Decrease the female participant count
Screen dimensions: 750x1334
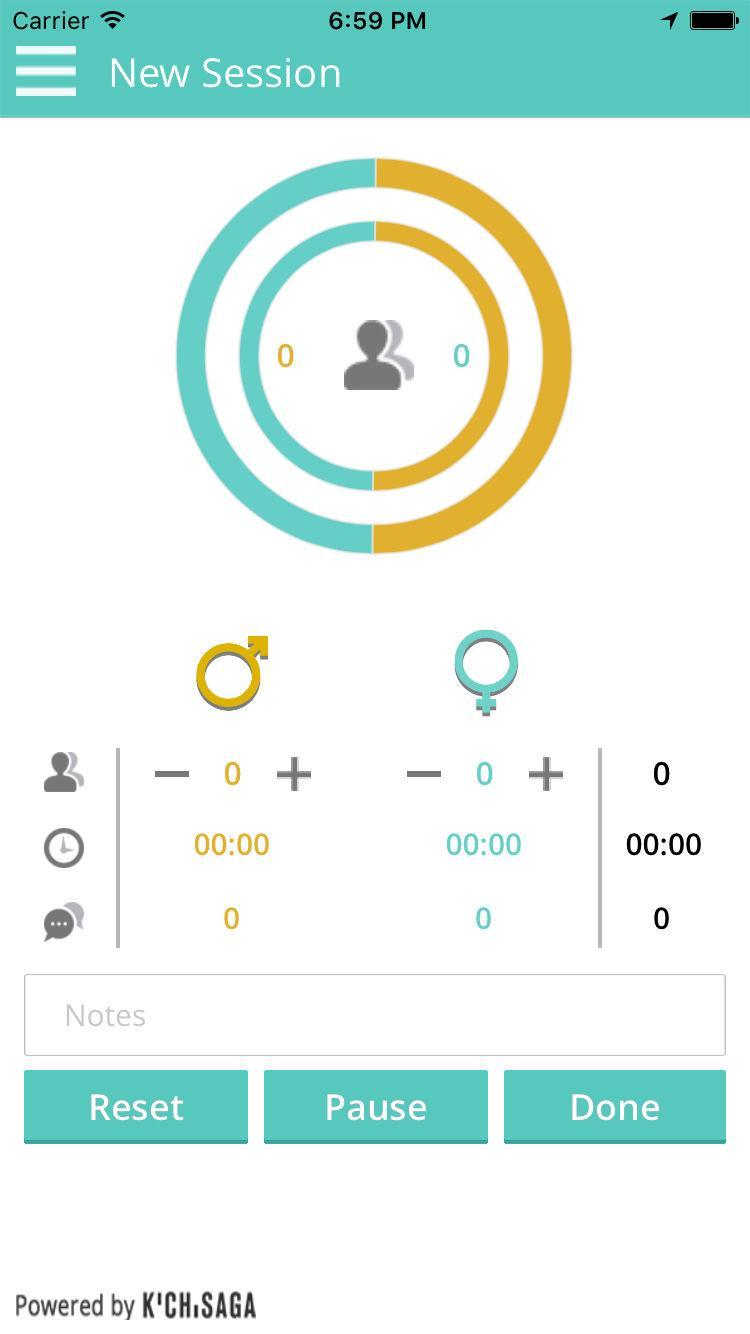(424, 774)
